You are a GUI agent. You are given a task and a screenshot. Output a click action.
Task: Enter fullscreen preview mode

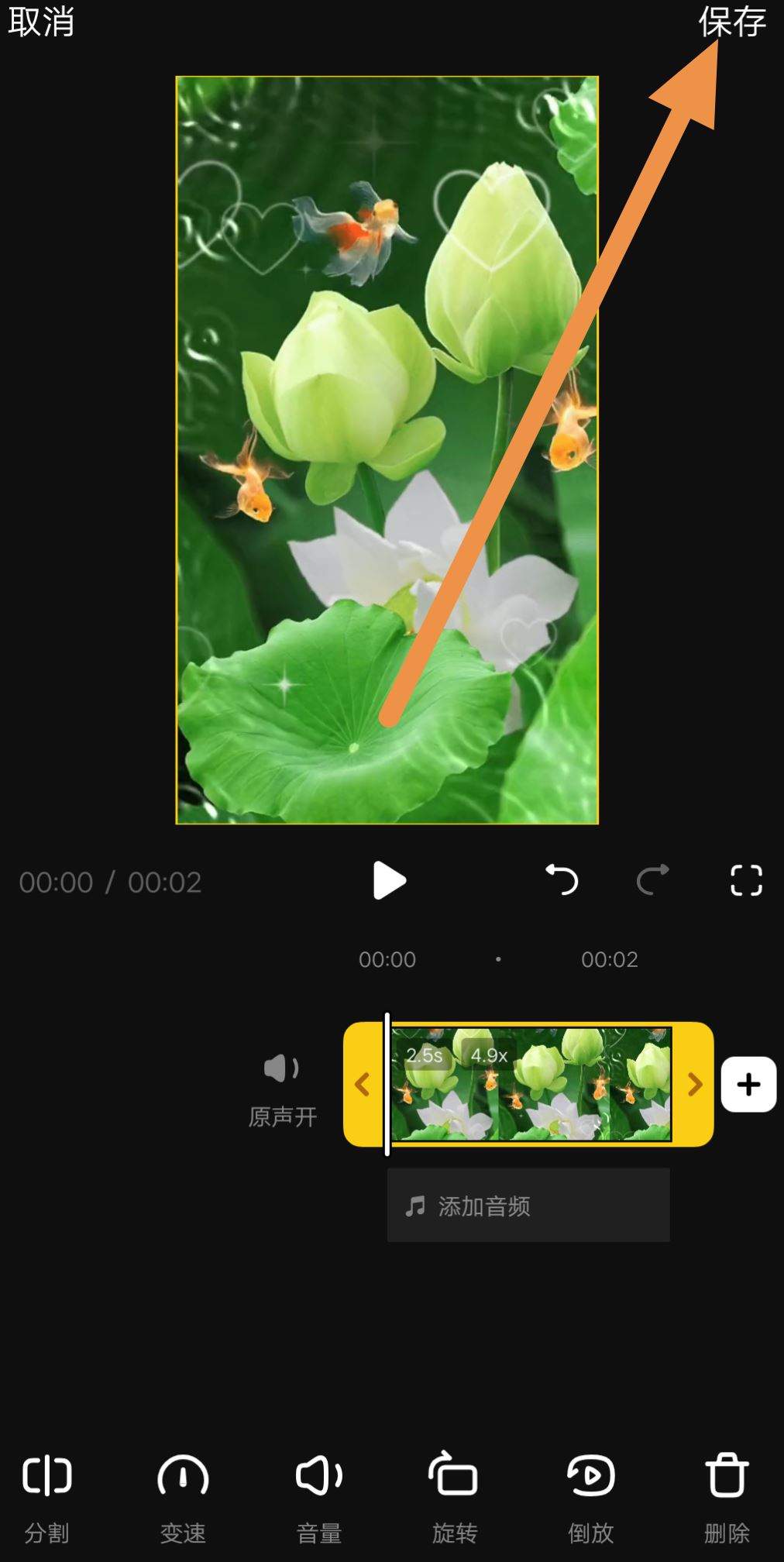745,881
